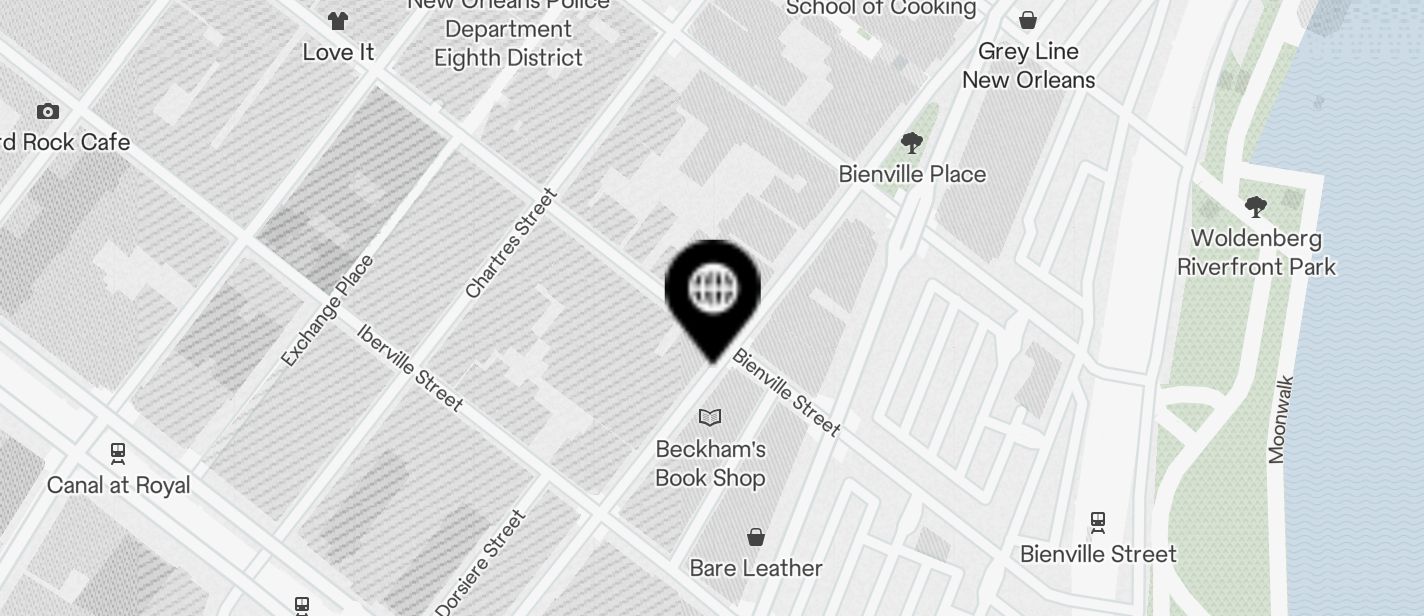Screen dimensions: 1424x616
Task: Open Bienville Place park marker
Action: pos(911,143)
